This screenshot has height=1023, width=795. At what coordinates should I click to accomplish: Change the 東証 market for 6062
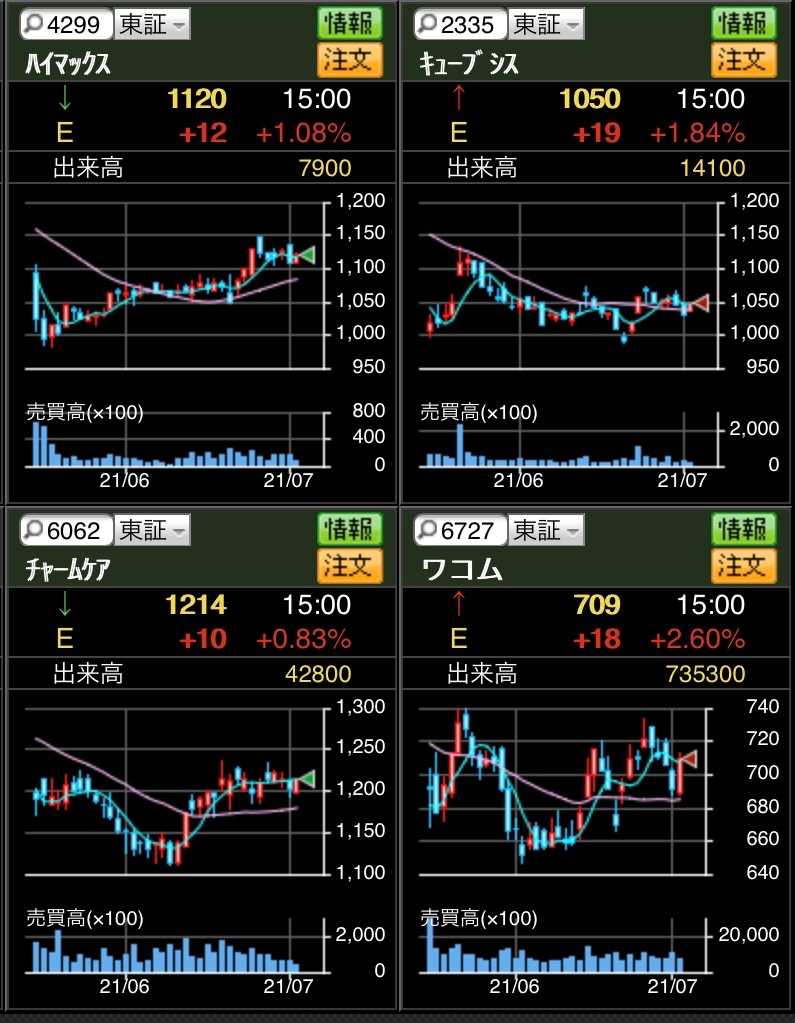tap(153, 529)
